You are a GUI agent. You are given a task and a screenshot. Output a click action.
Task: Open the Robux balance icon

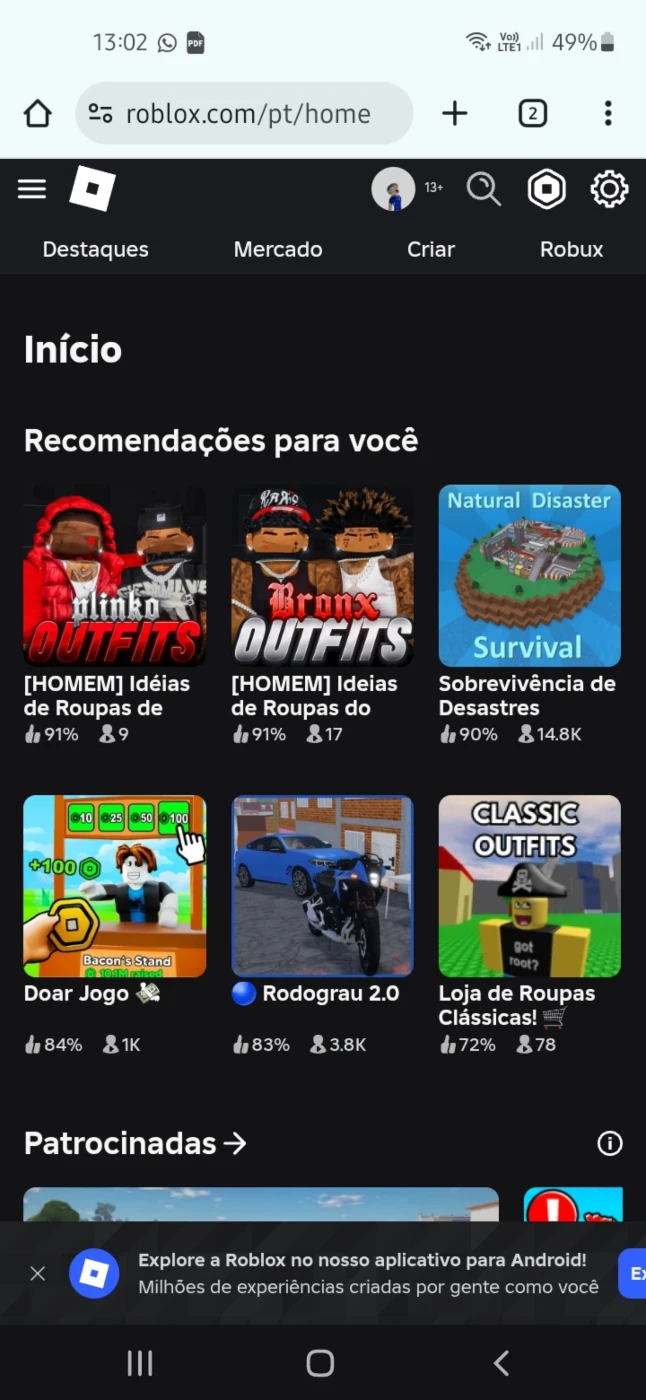pyautogui.click(x=547, y=189)
